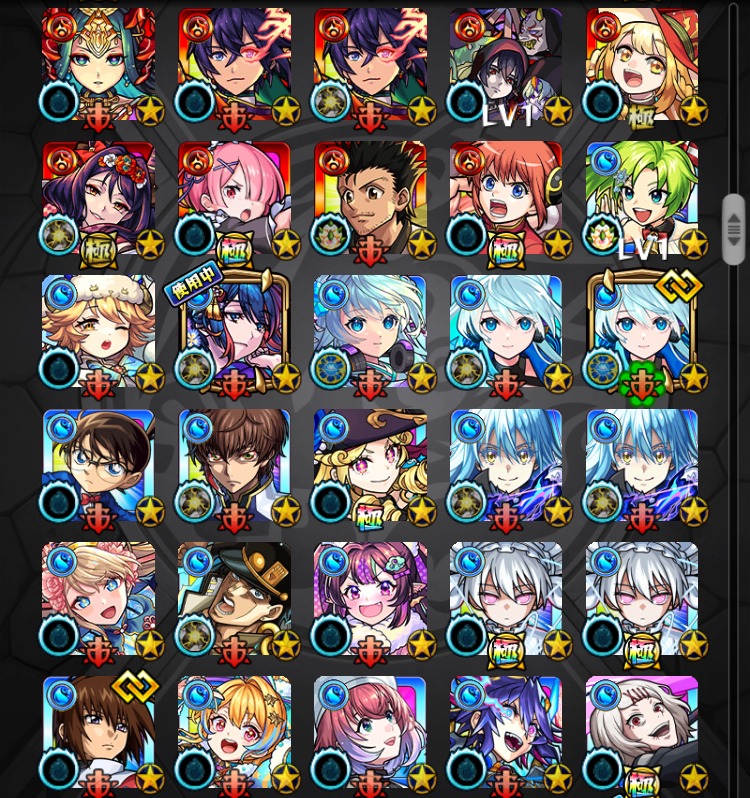Select the grey-haired girl on pink background

[x=642, y=732]
